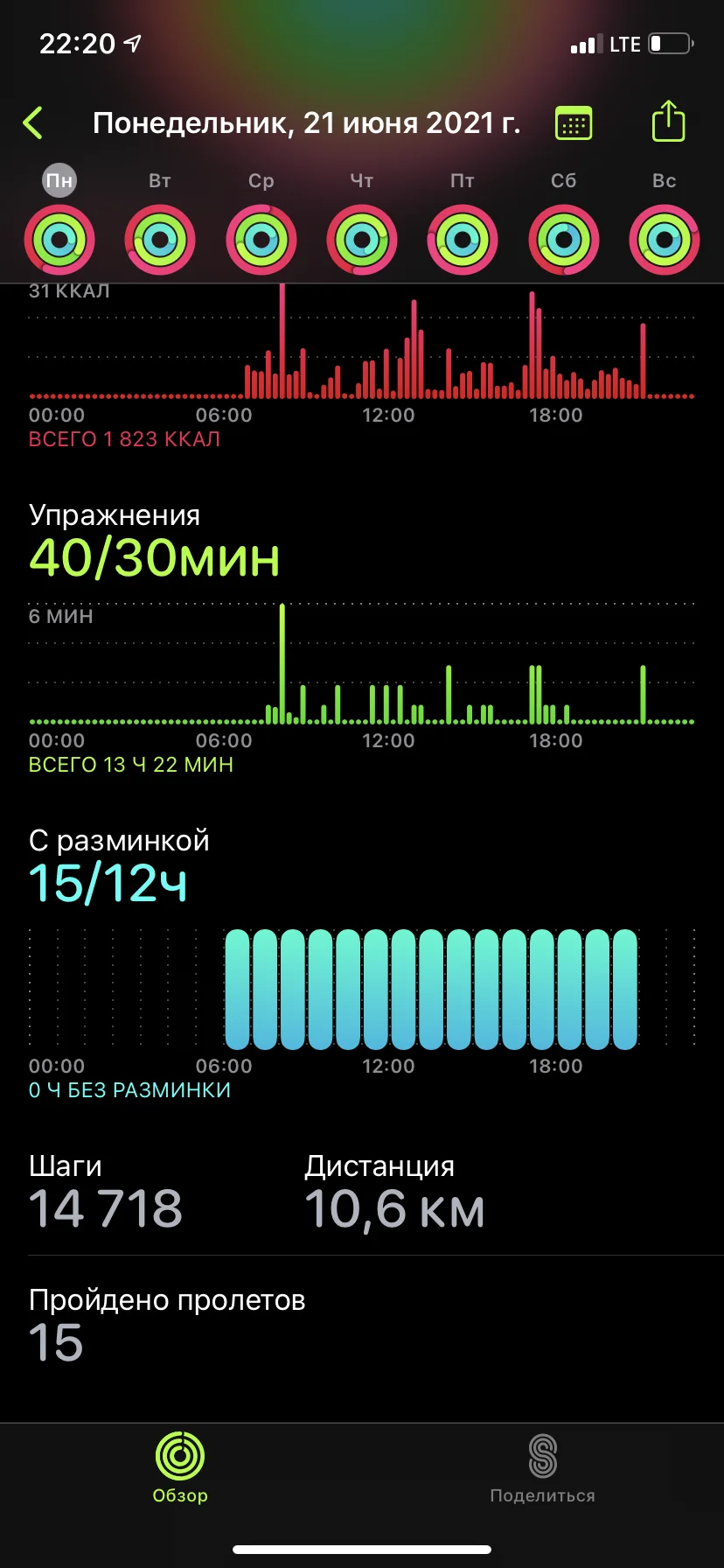Viewport: 724px width, 1568px height.
Task: Go back using the green arrow
Action: [33, 122]
